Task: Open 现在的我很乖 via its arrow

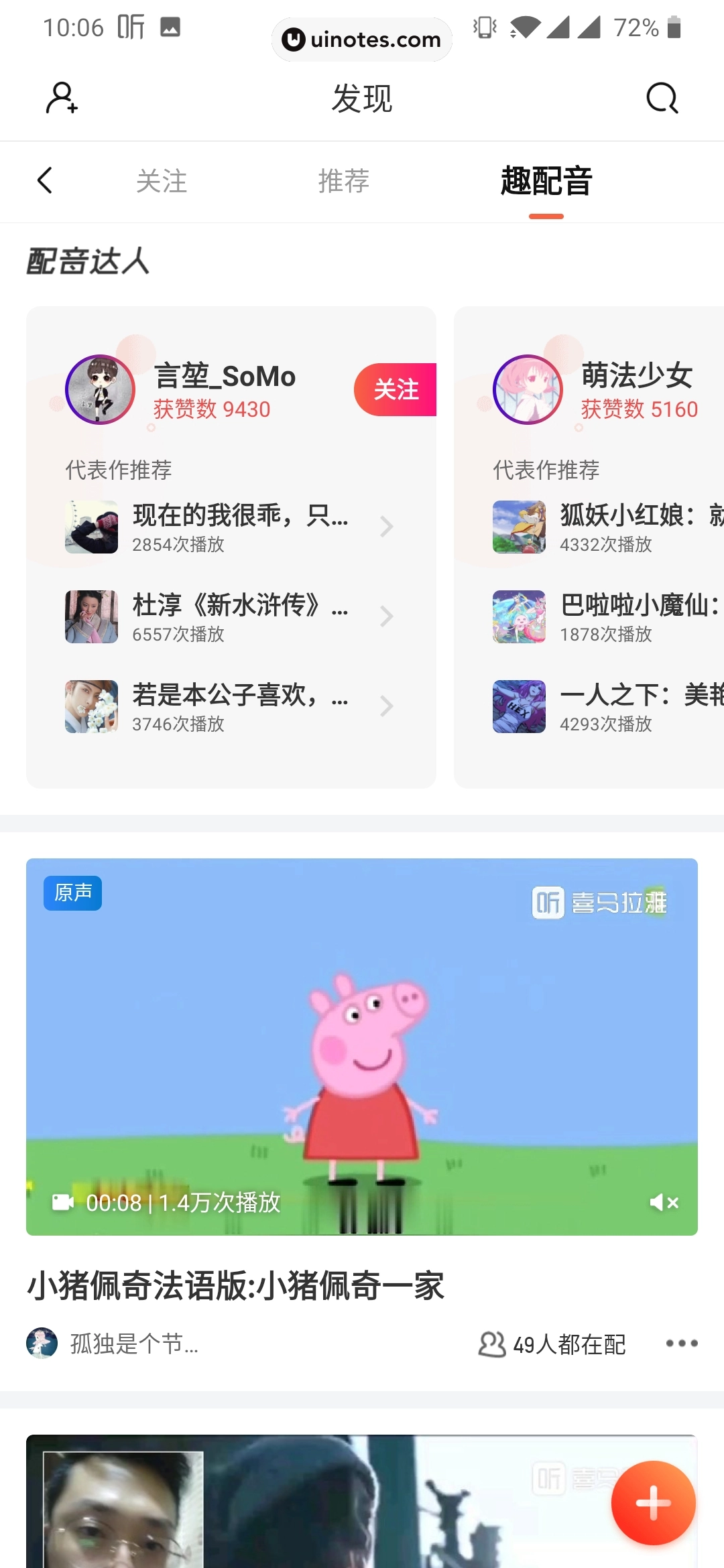Action: coord(386,527)
